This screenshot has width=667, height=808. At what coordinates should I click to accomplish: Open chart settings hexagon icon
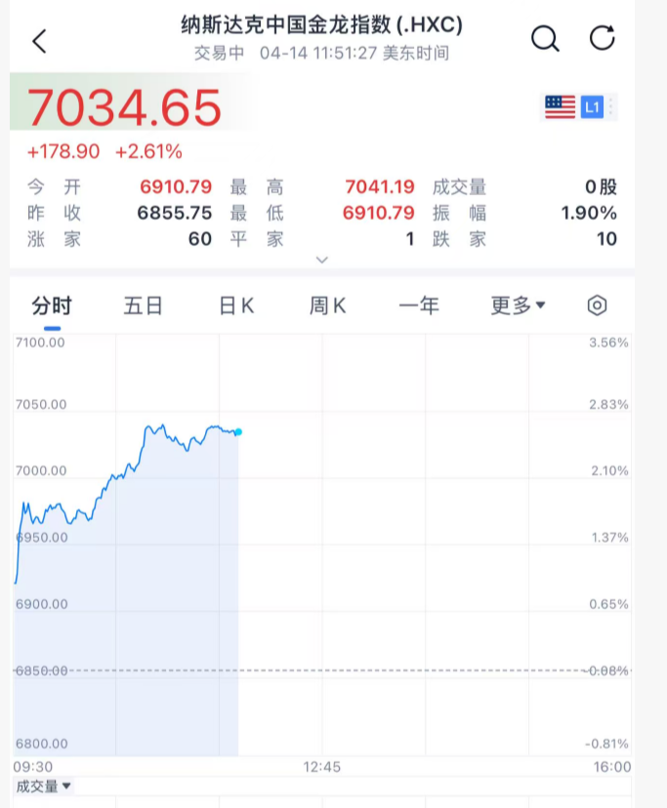point(597,306)
